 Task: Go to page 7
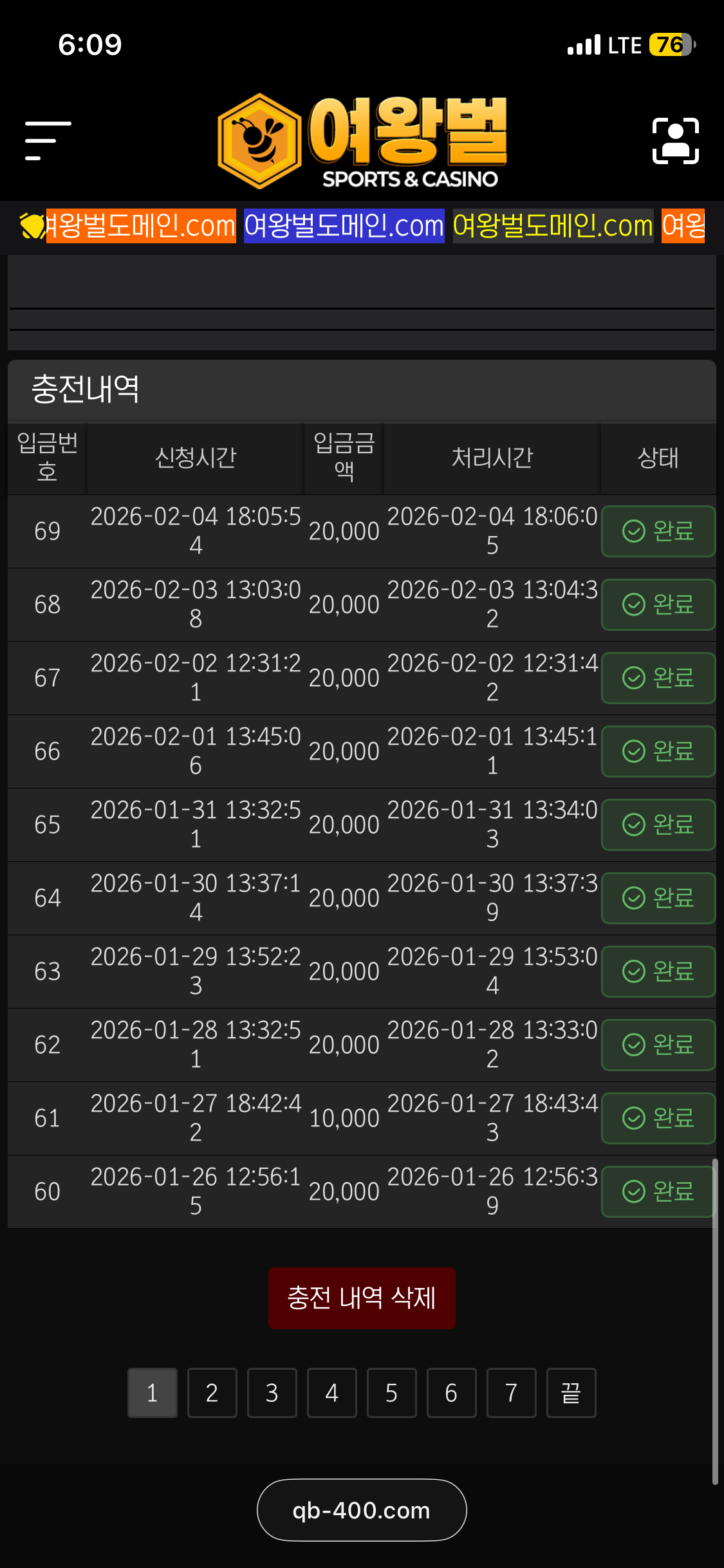pos(511,1393)
